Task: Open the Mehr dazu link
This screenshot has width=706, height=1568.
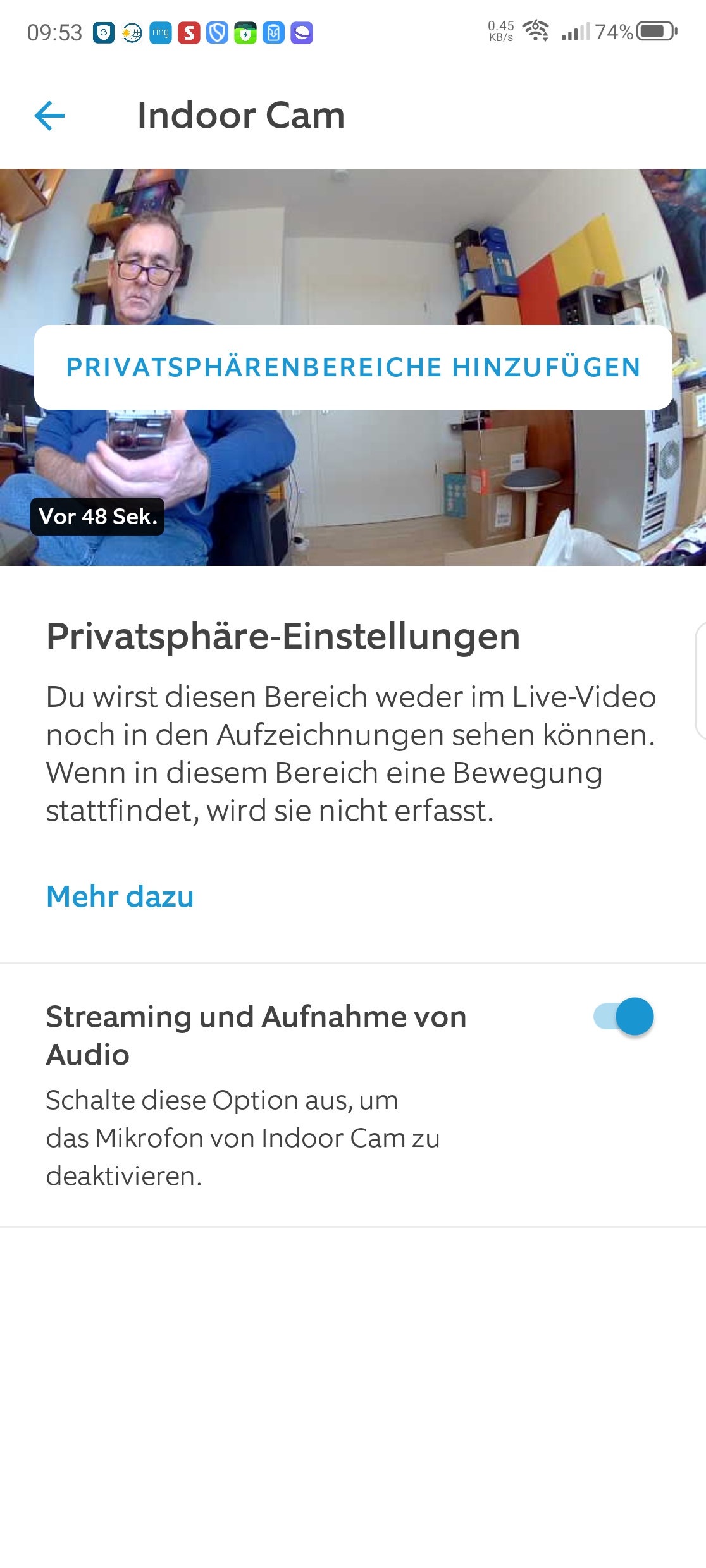Action: pyautogui.click(x=120, y=897)
